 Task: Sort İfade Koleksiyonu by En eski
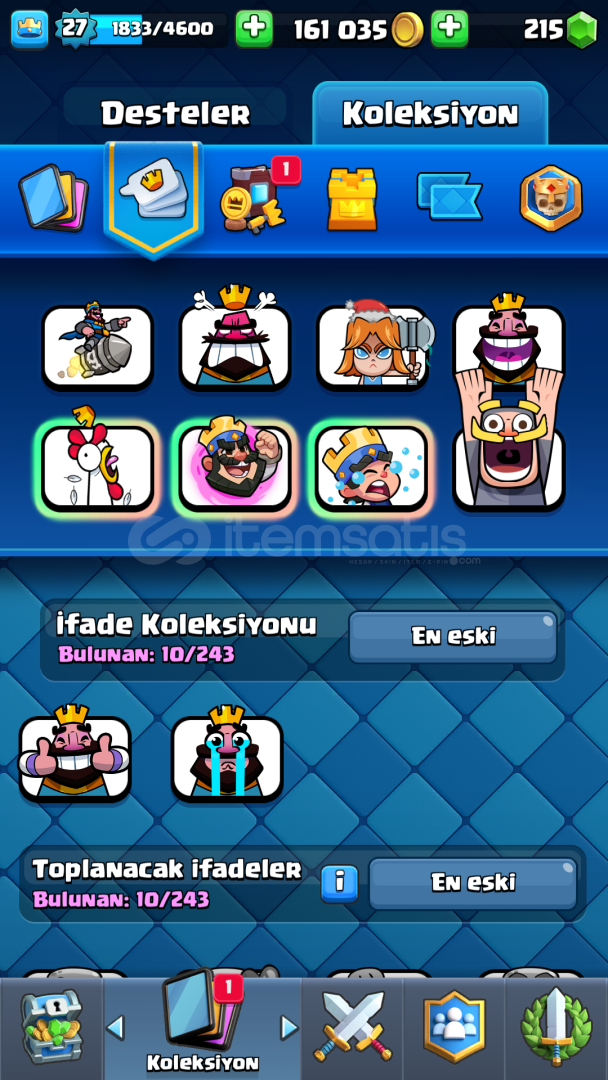tap(453, 637)
